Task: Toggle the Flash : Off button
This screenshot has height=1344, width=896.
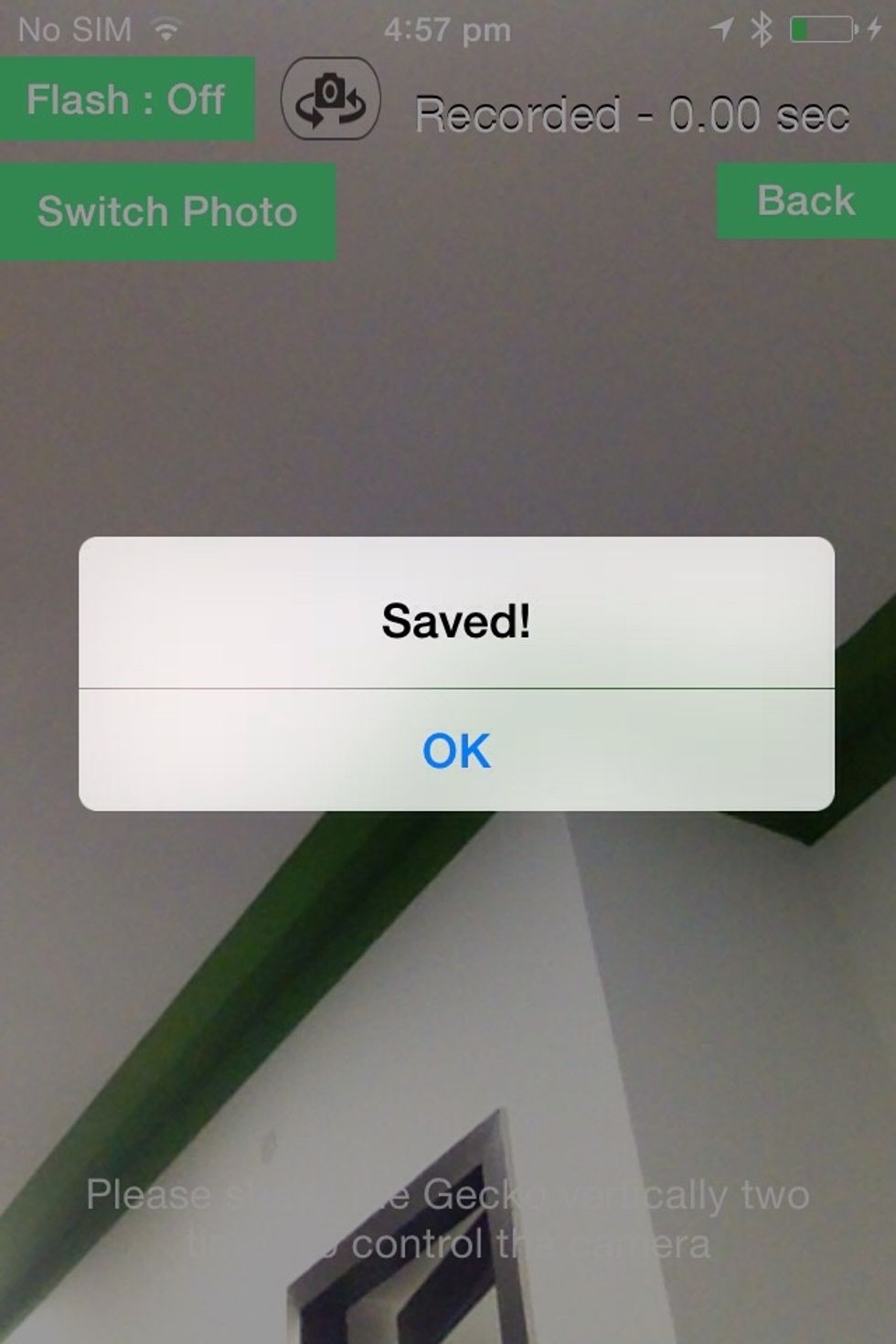Action: coord(126,99)
